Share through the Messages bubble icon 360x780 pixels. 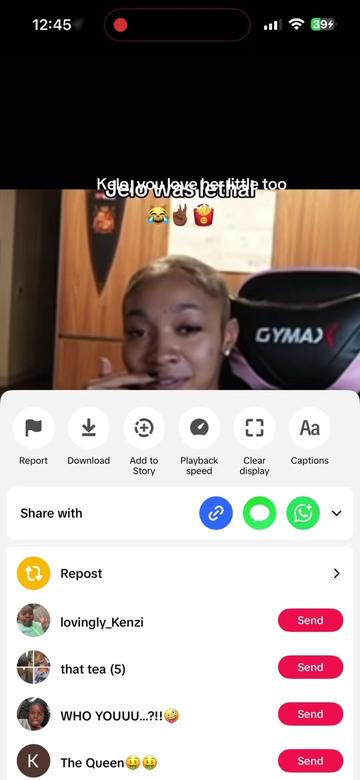click(260, 513)
